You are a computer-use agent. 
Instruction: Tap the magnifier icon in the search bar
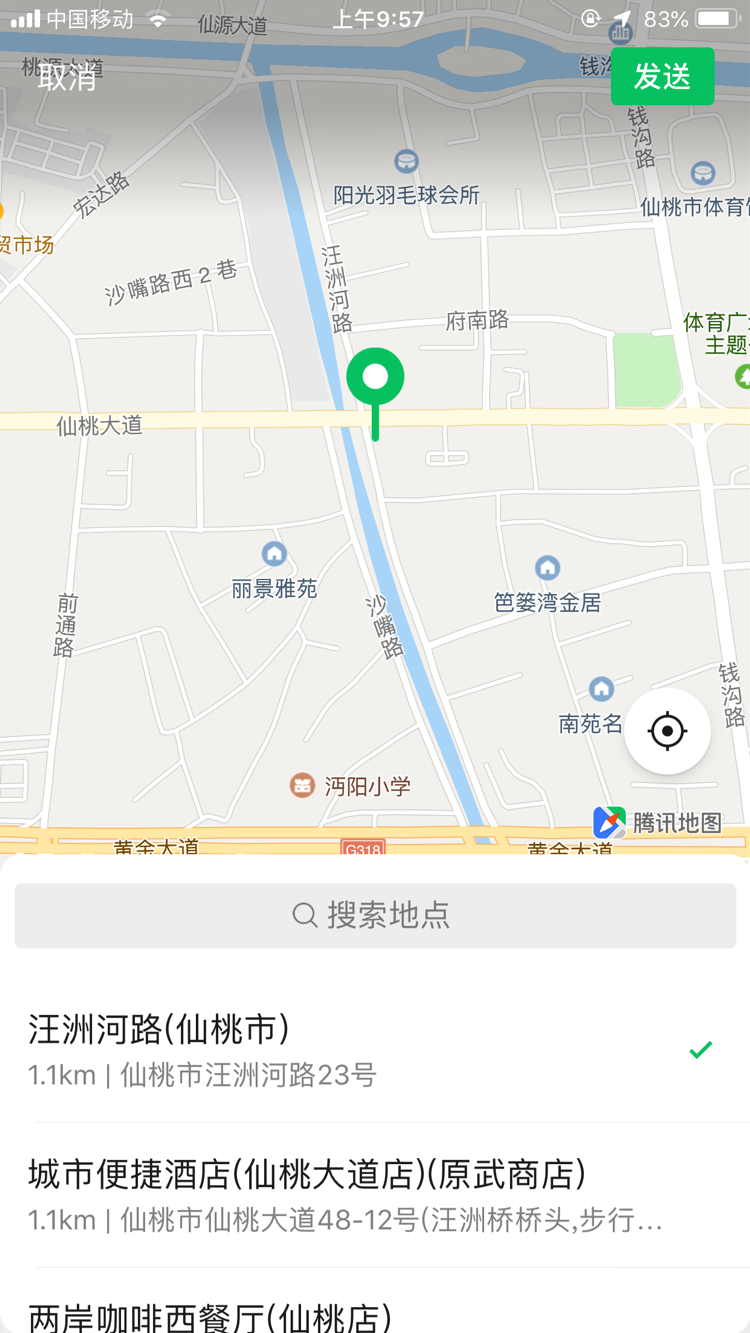click(303, 914)
